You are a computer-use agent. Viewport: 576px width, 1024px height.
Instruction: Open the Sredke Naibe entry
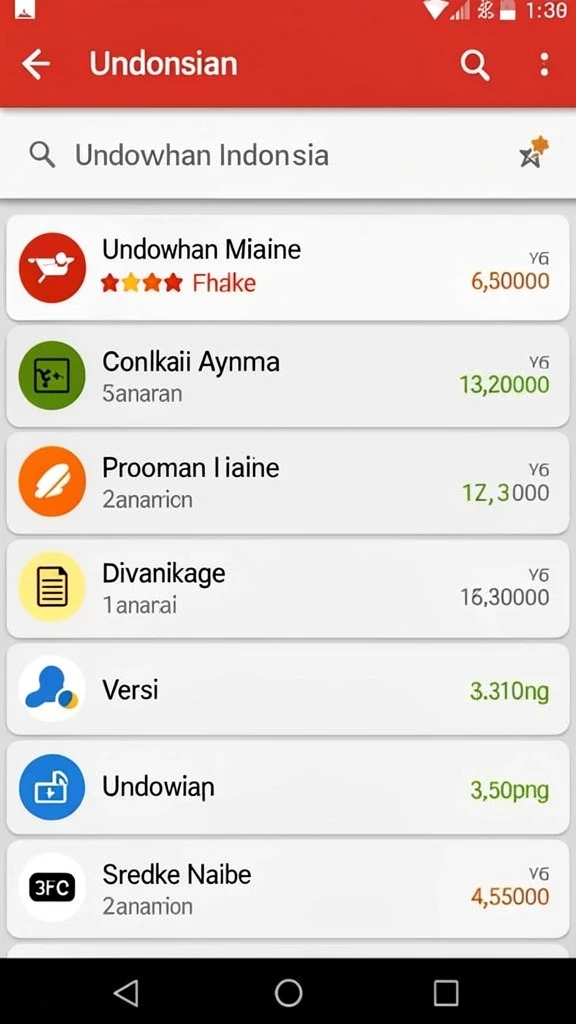pos(288,888)
